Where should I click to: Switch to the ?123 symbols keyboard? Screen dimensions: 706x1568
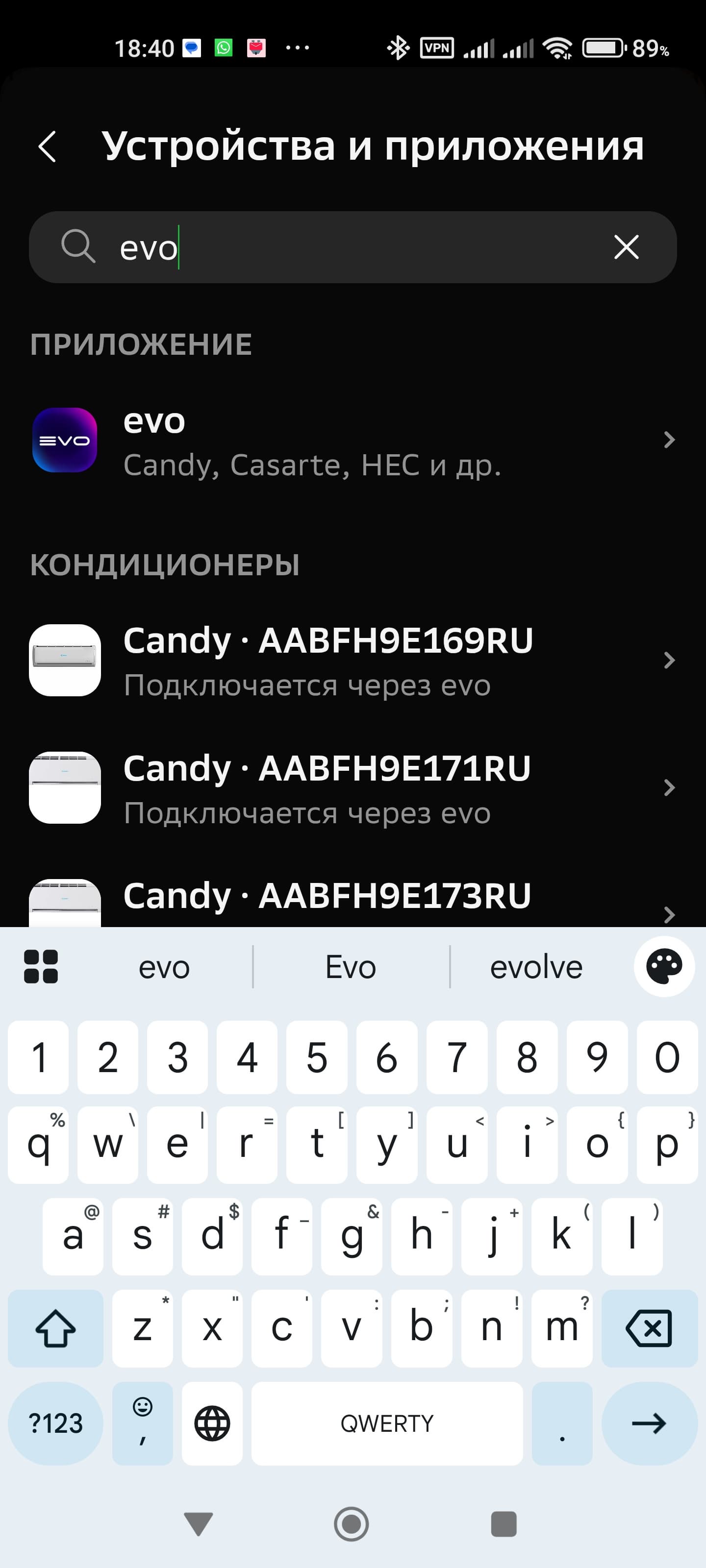pyautogui.click(x=55, y=1423)
